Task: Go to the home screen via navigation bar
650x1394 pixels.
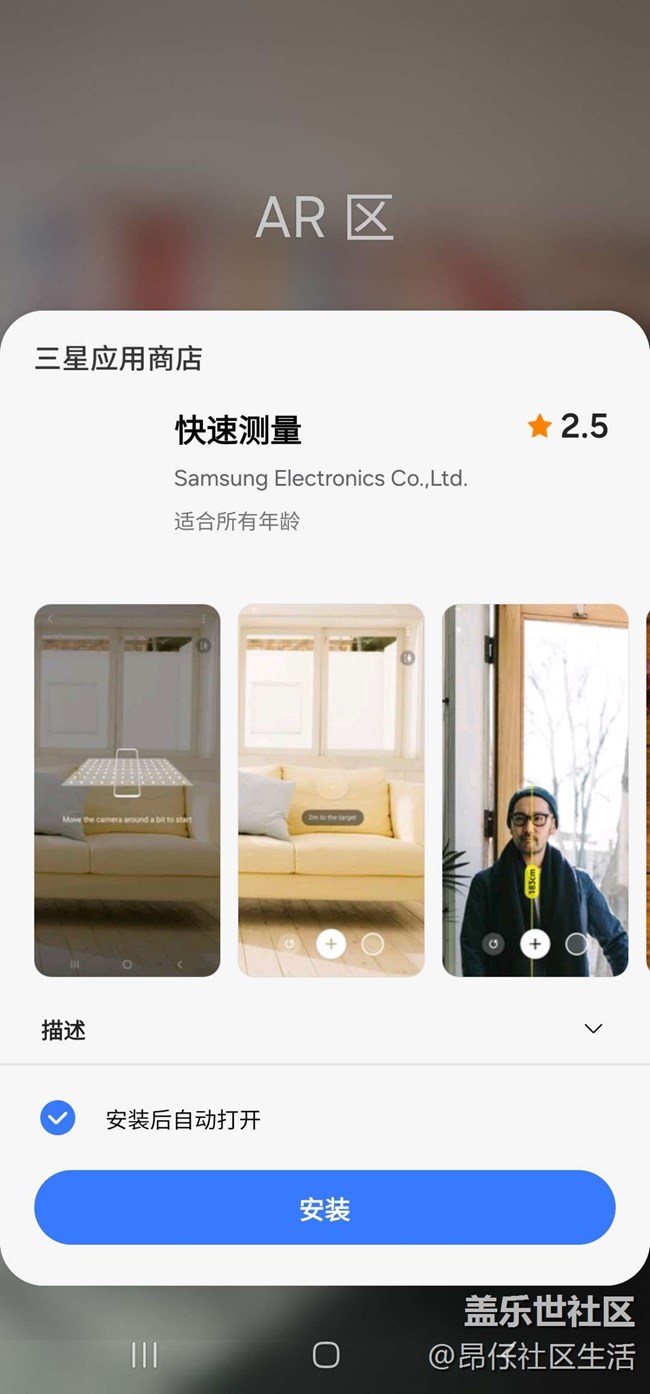Action: click(326, 1355)
